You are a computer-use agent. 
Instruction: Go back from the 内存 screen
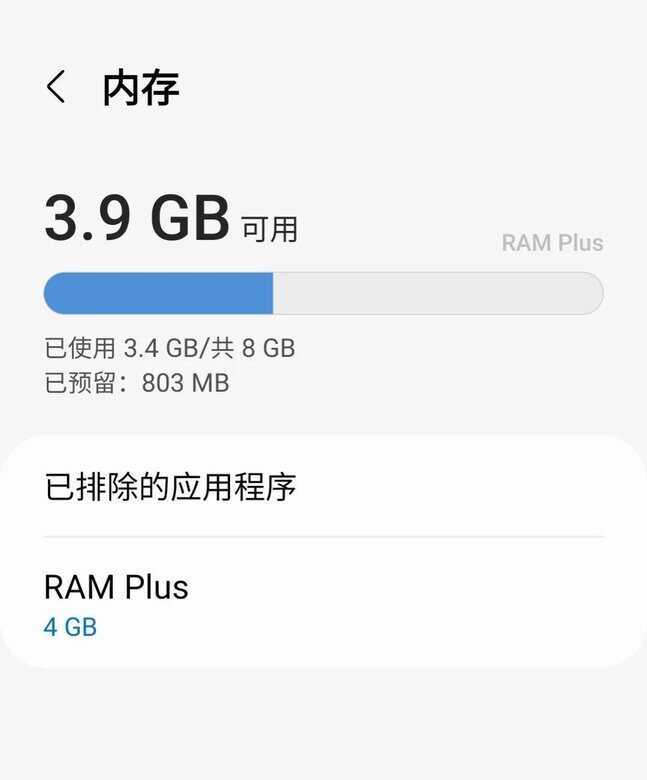tap(56, 88)
